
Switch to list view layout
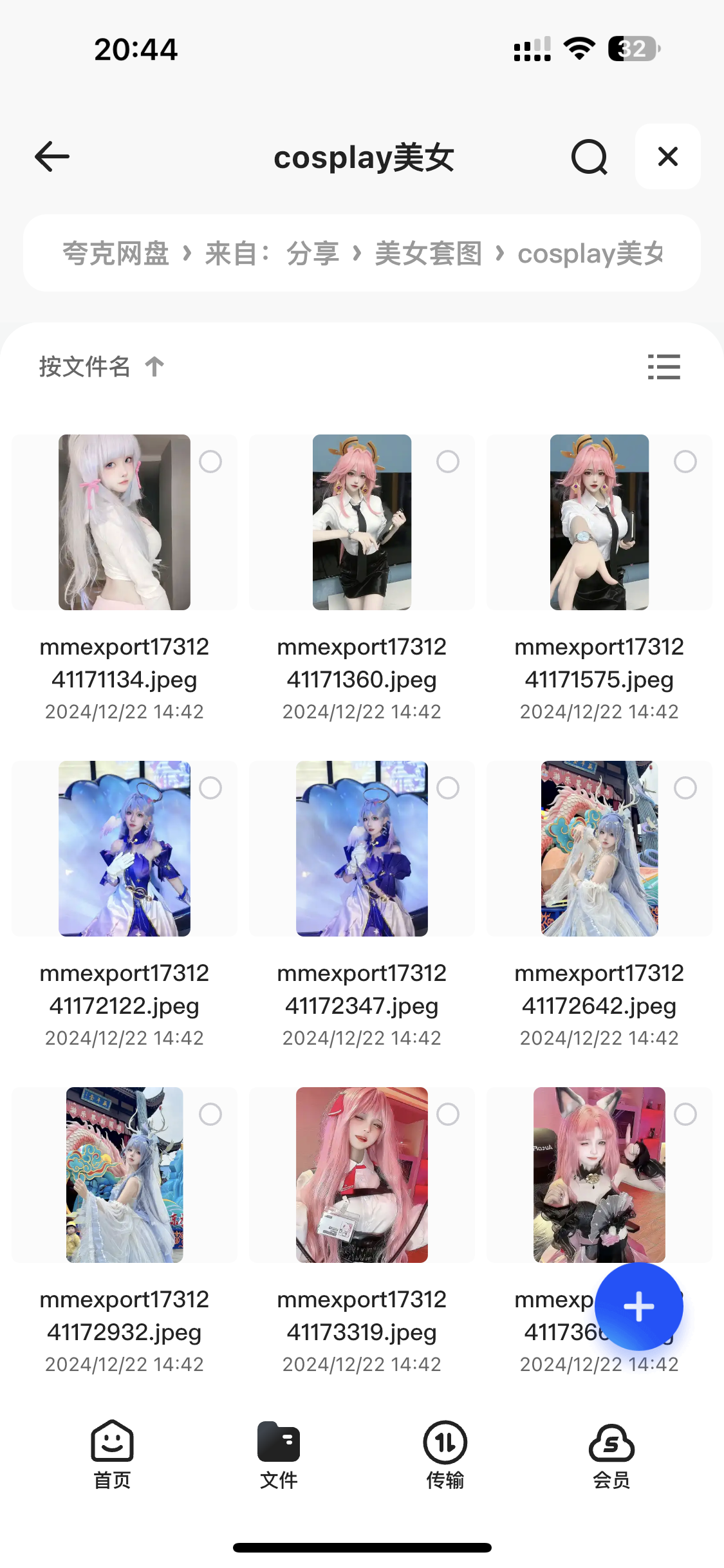[664, 367]
